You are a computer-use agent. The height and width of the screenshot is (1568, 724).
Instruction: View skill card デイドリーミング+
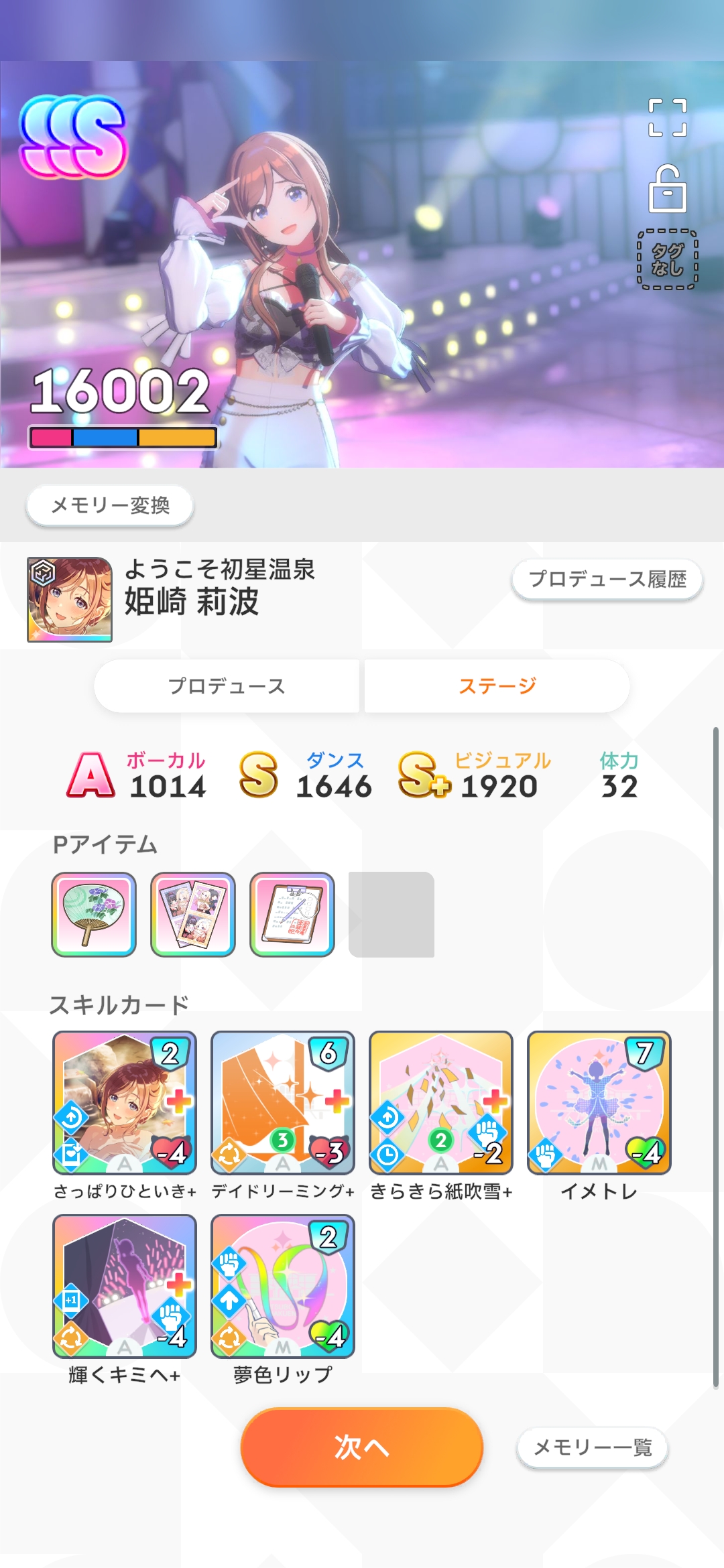click(x=283, y=1103)
